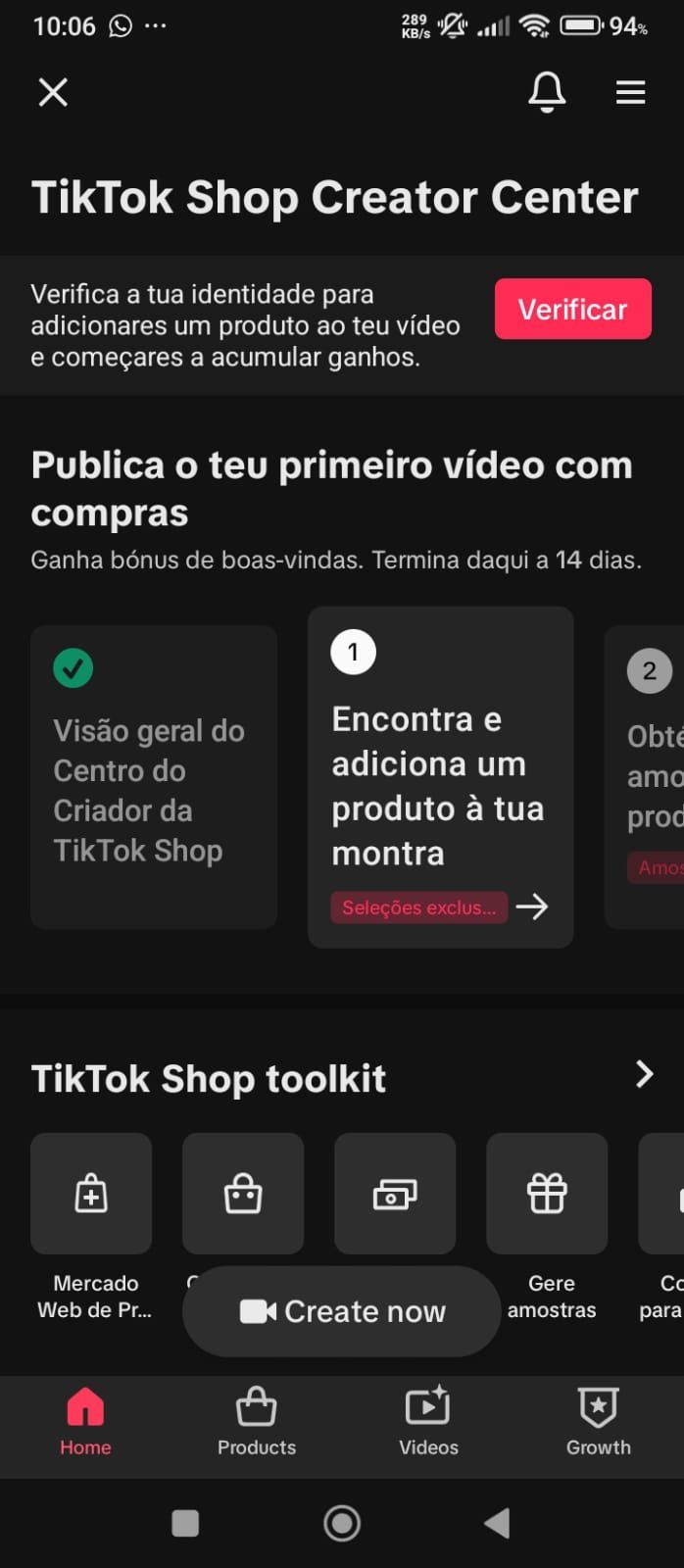
Task: Open the hamburger menu
Action: pyautogui.click(x=630, y=92)
